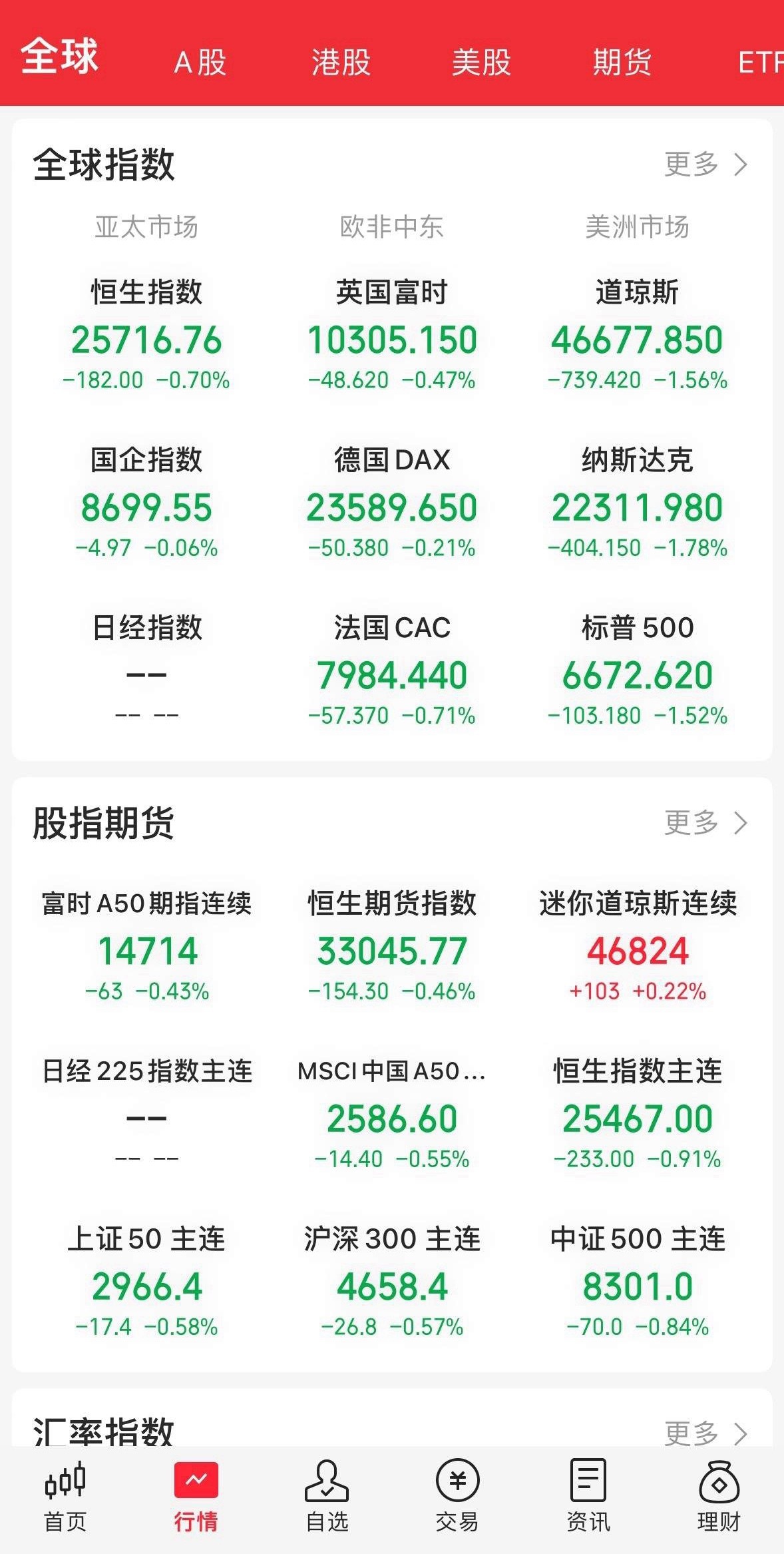Open 更多 for 全球指数
This screenshot has width=784, height=1554.
705,164
